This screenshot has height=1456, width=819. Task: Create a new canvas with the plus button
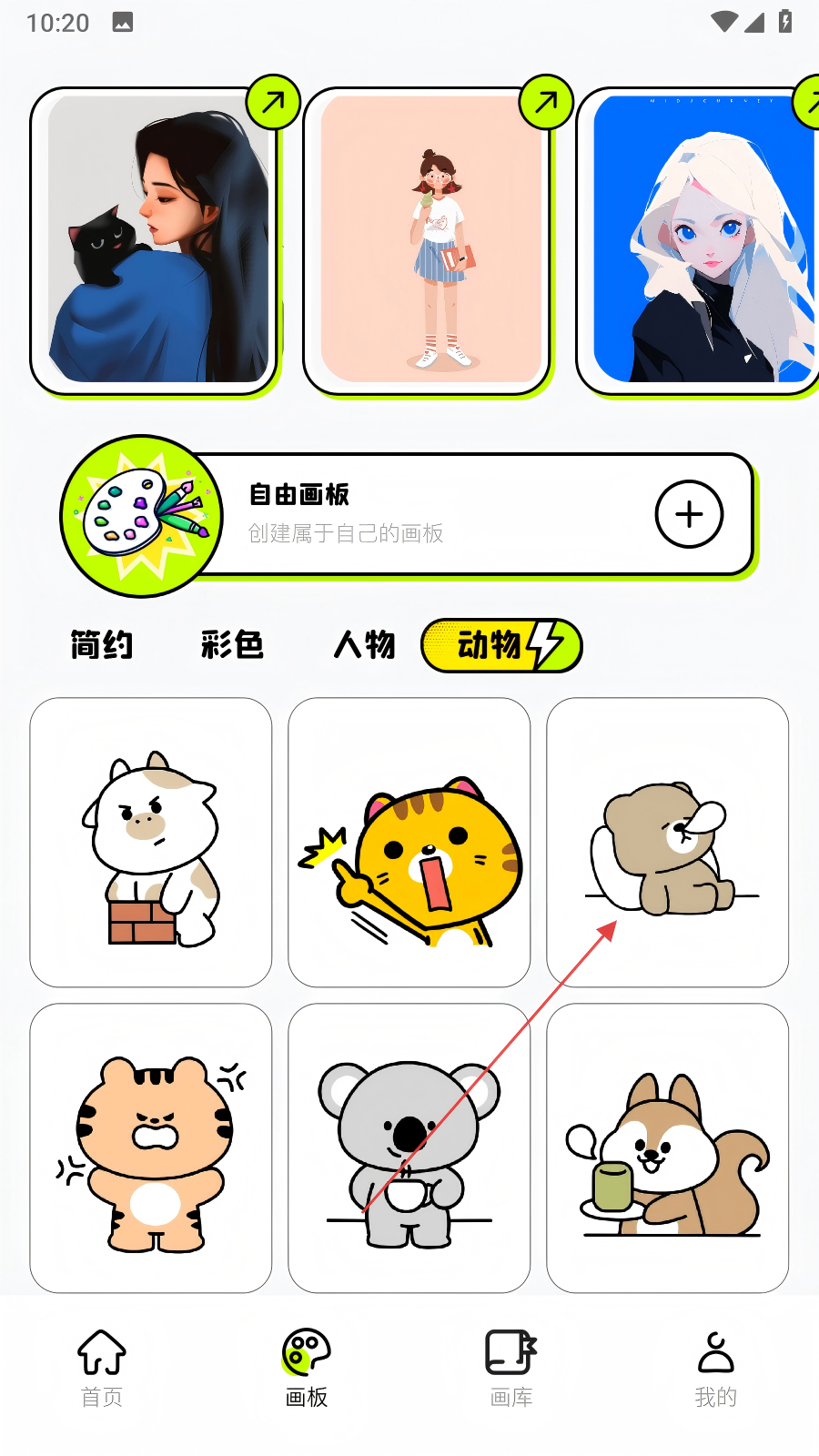689,514
